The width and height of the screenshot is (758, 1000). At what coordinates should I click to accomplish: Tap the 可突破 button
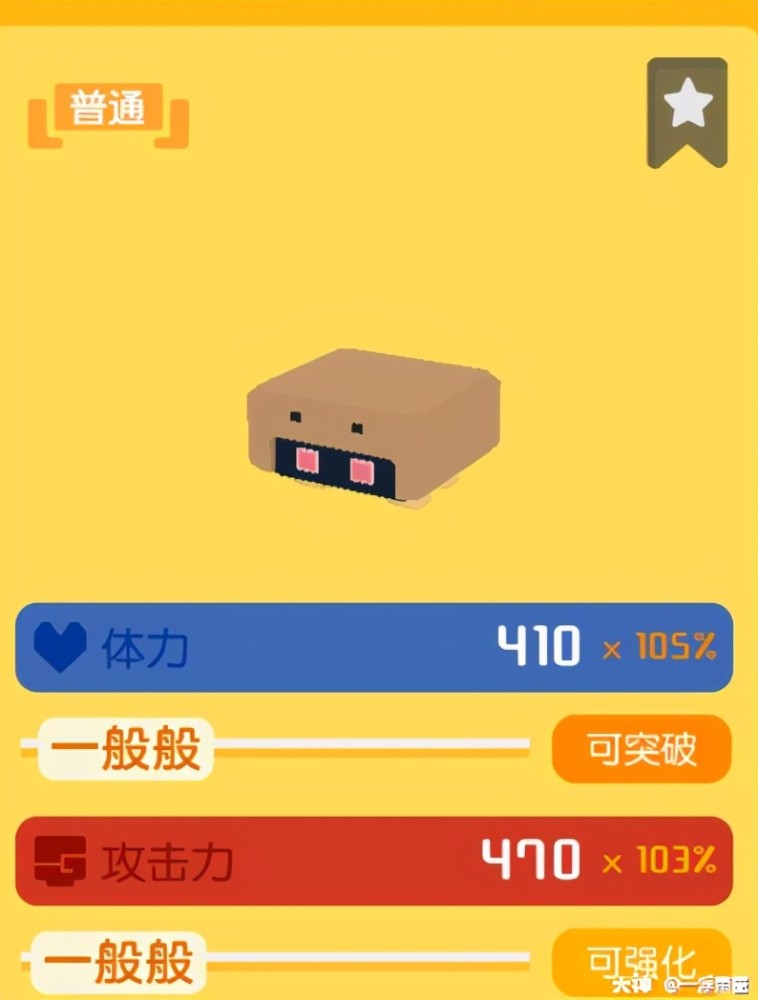click(x=641, y=749)
